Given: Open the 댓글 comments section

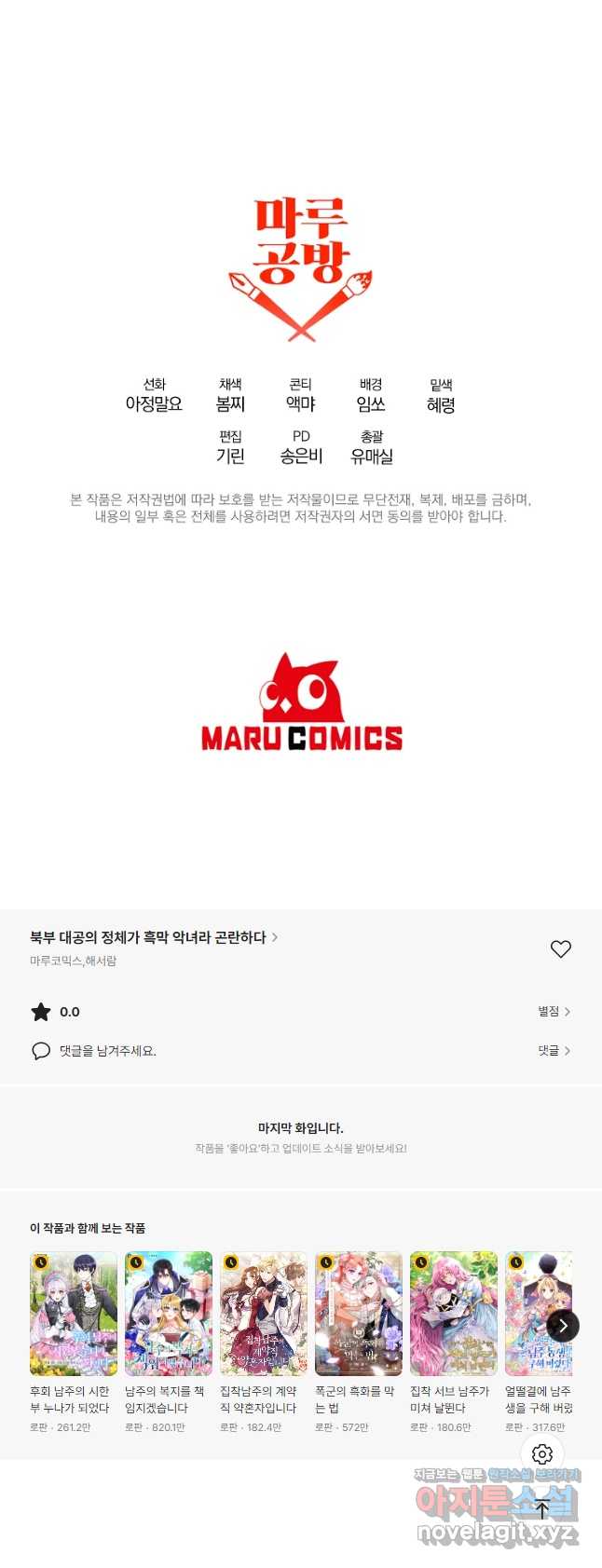Looking at the screenshot, I should pyautogui.click(x=554, y=1051).
